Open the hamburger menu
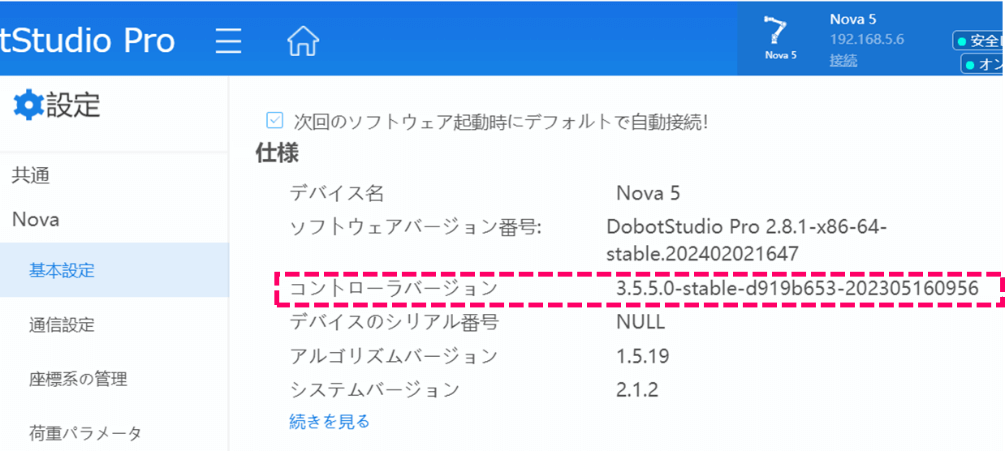Viewport: 1005px width, 451px height. pos(229,41)
